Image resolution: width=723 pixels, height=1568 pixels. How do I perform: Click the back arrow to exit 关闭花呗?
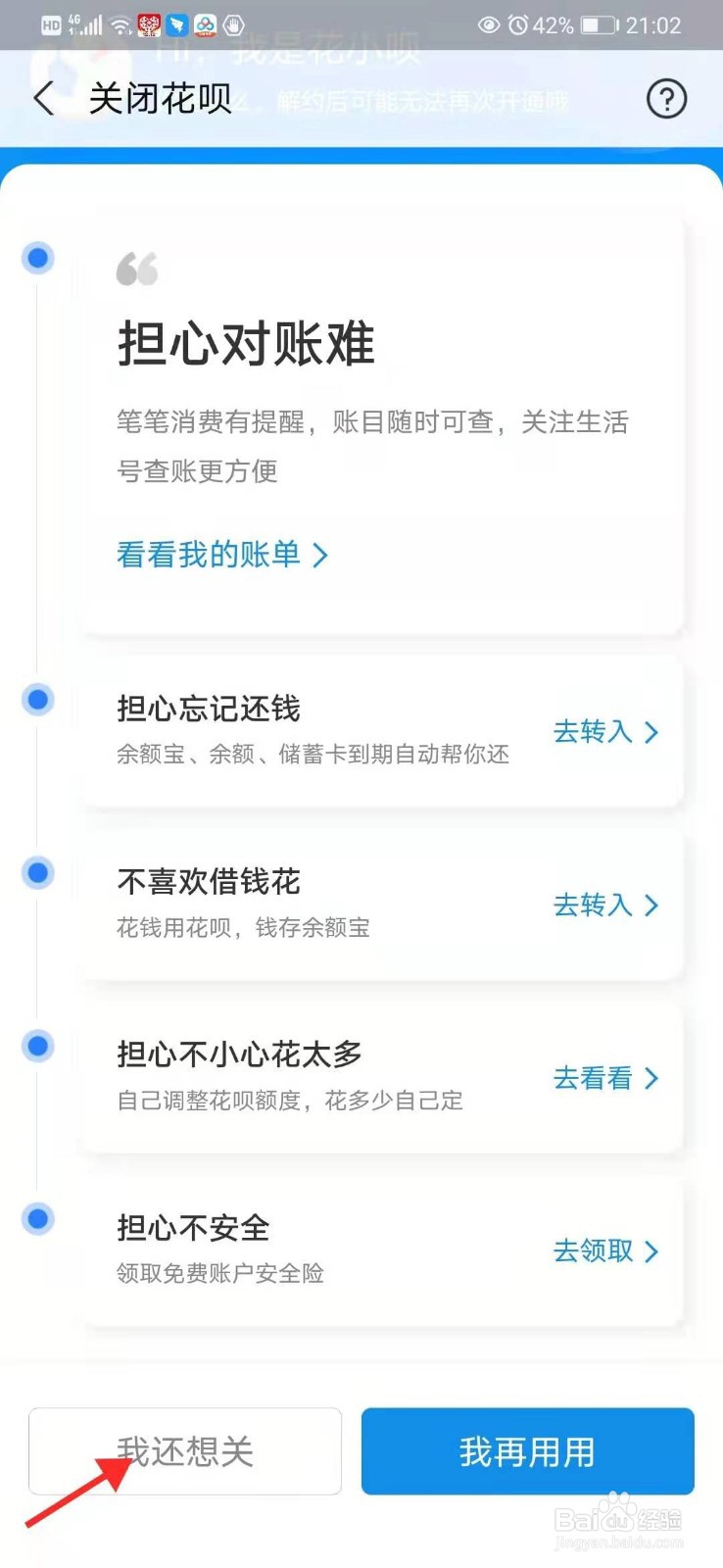[x=42, y=99]
